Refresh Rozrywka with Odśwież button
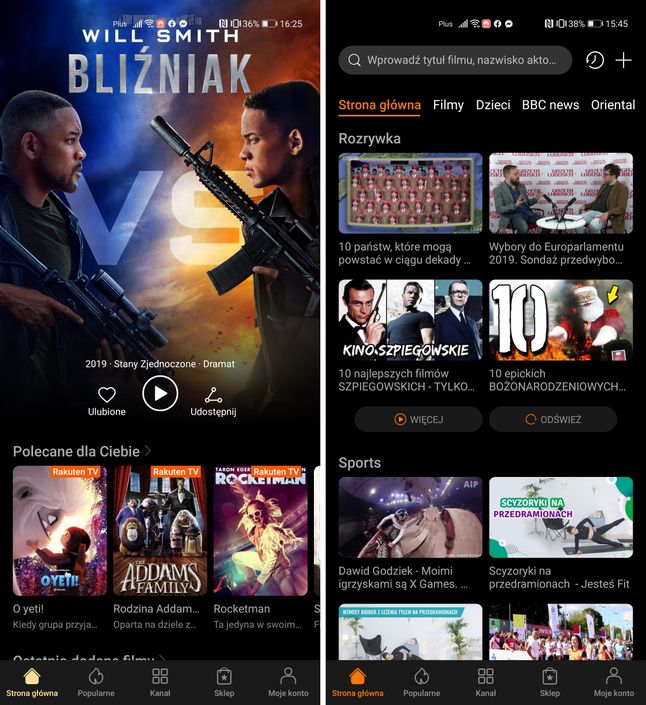The image size is (646, 705). pyautogui.click(x=552, y=419)
